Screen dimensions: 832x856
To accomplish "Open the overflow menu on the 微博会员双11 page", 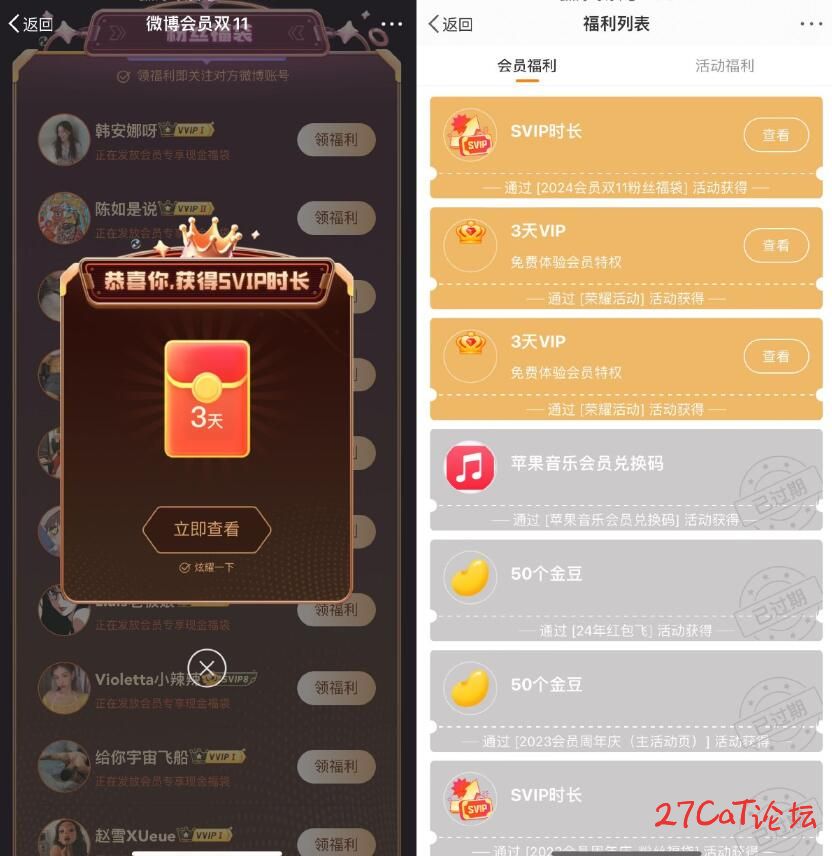I will coord(391,24).
